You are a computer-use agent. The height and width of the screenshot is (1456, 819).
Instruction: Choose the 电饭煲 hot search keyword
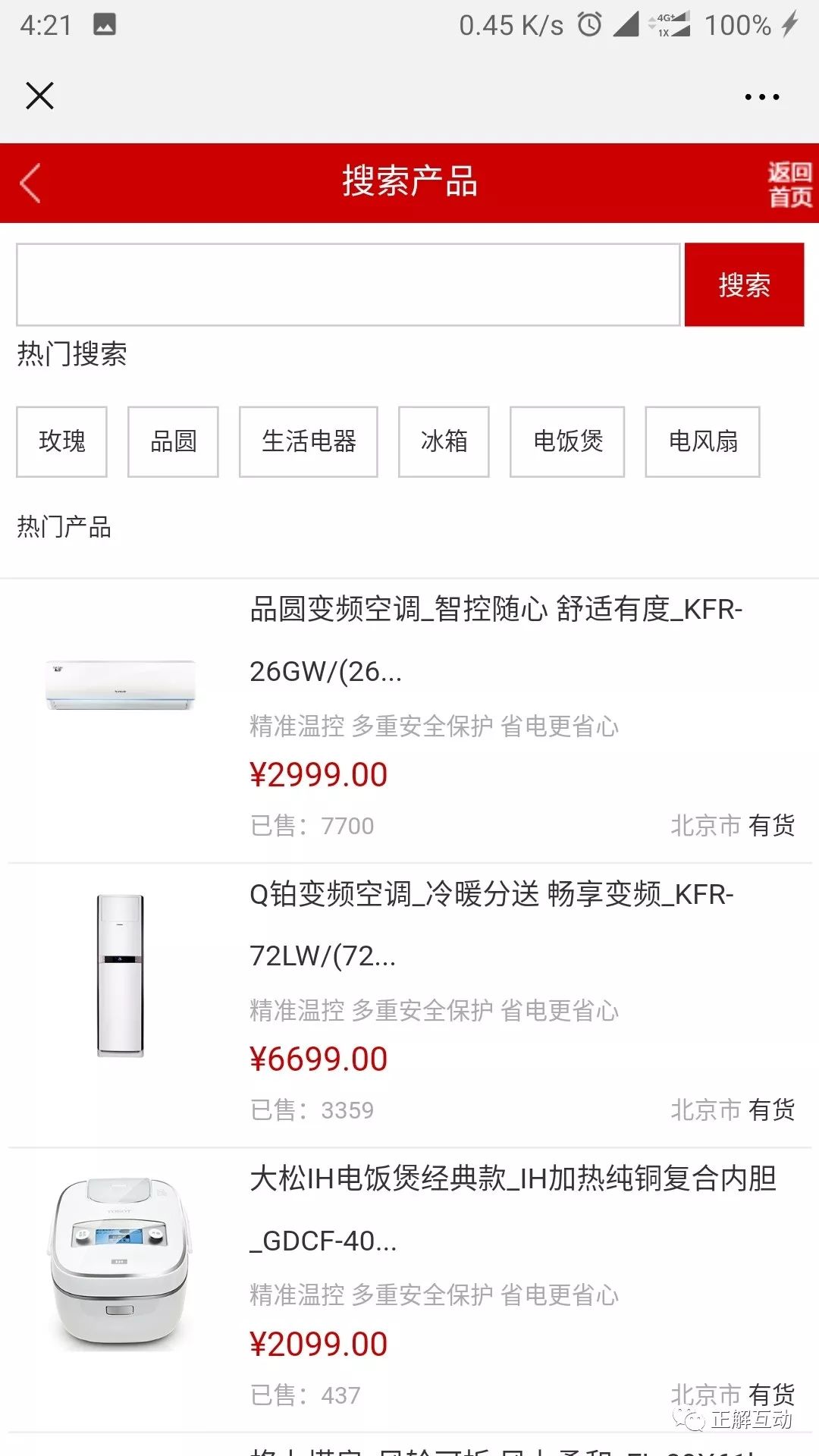point(566,441)
